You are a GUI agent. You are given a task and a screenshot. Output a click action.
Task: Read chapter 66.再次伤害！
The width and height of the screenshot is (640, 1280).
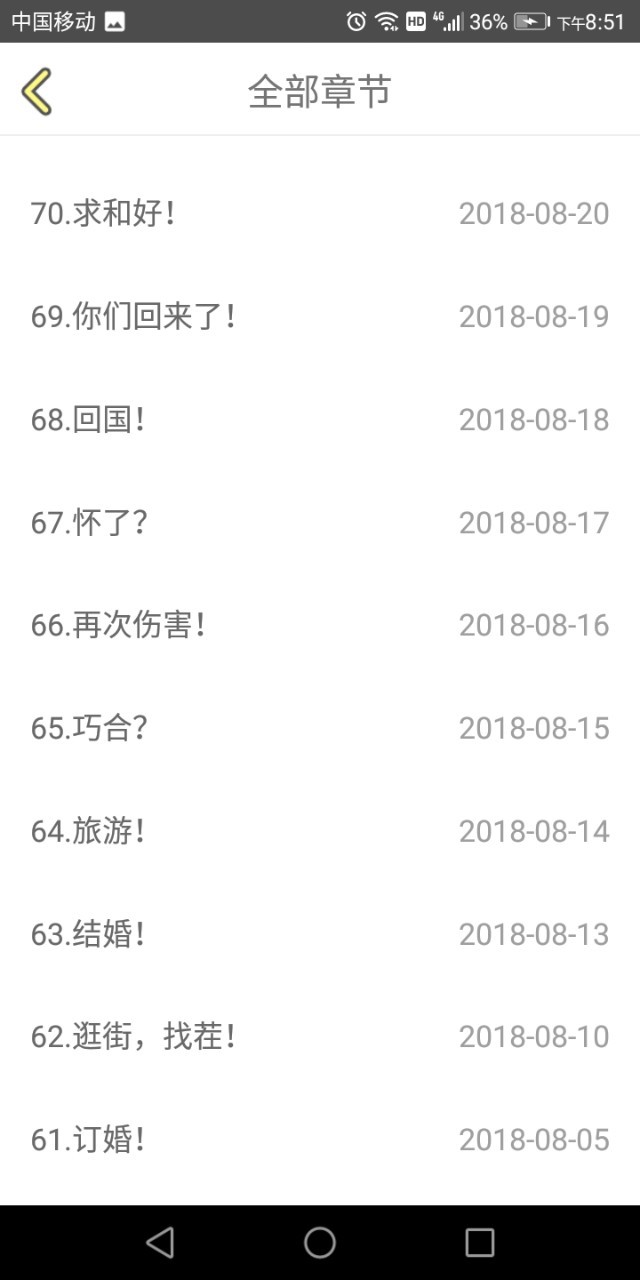point(320,625)
